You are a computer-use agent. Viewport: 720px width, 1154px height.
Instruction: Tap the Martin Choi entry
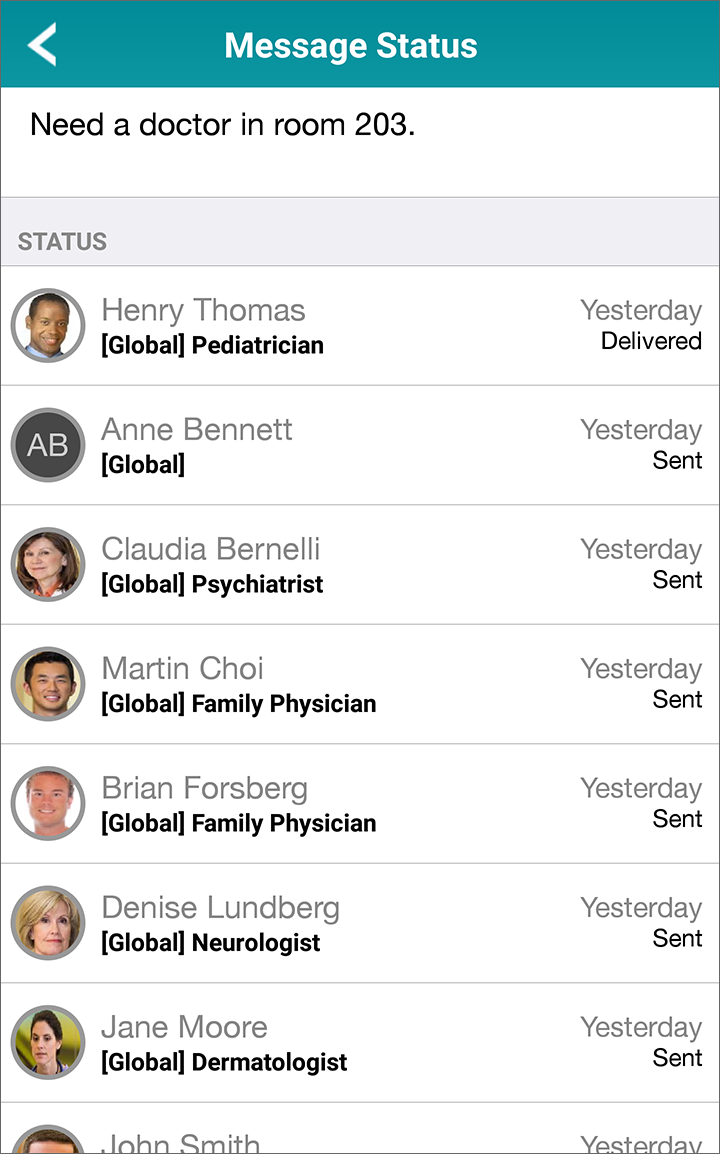pos(360,684)
